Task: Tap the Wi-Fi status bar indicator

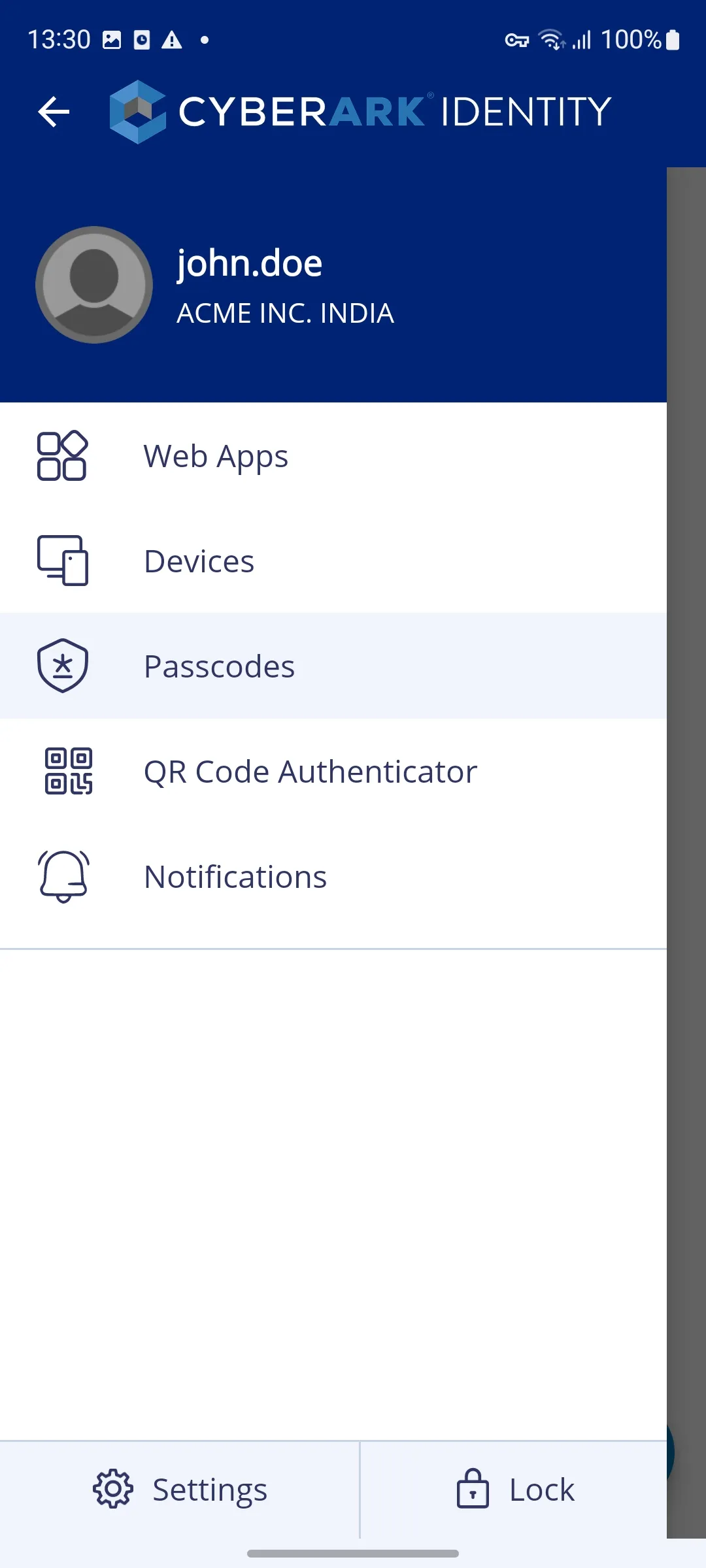Action: [x=552, y=39]
